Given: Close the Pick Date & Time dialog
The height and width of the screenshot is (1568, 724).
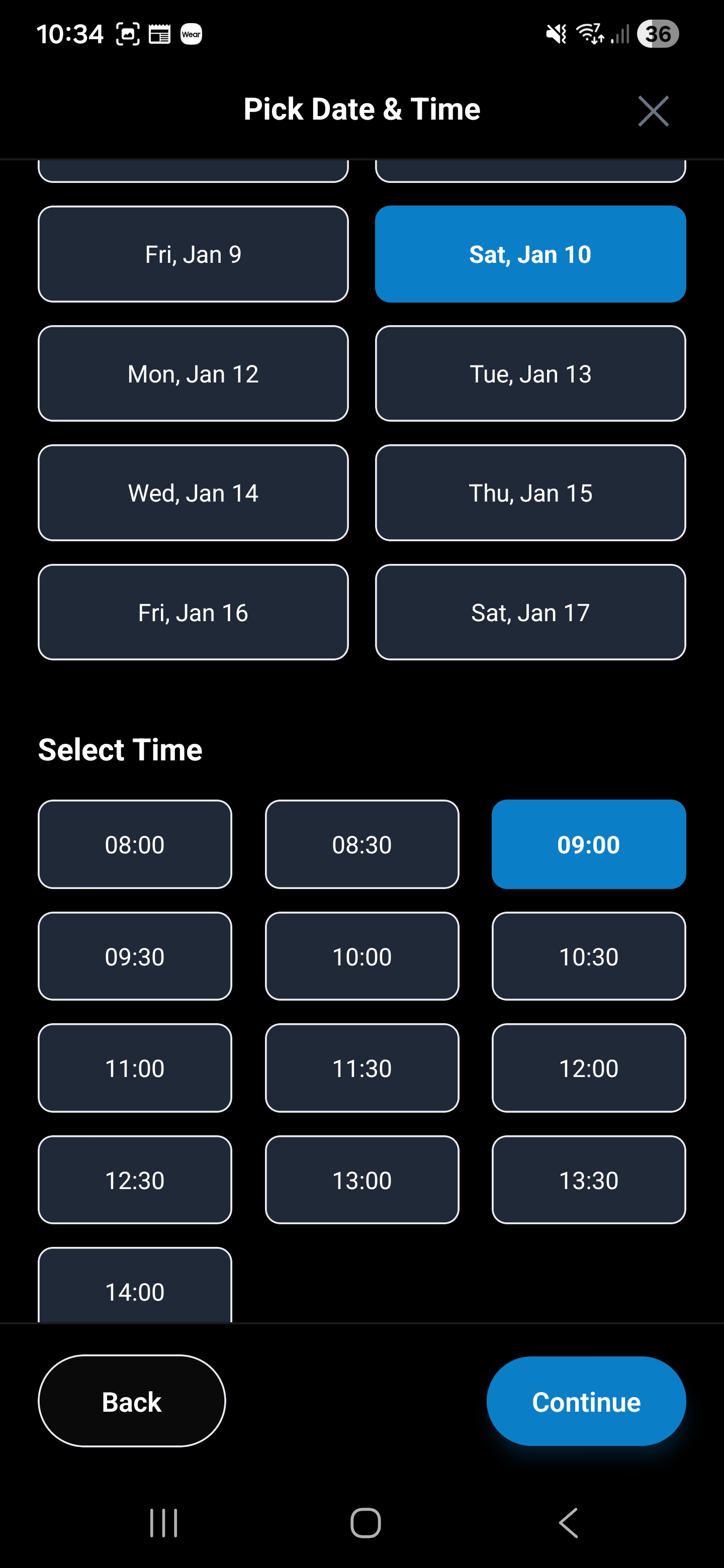Looking at the screenshot, I should click(x=653, y=111).
